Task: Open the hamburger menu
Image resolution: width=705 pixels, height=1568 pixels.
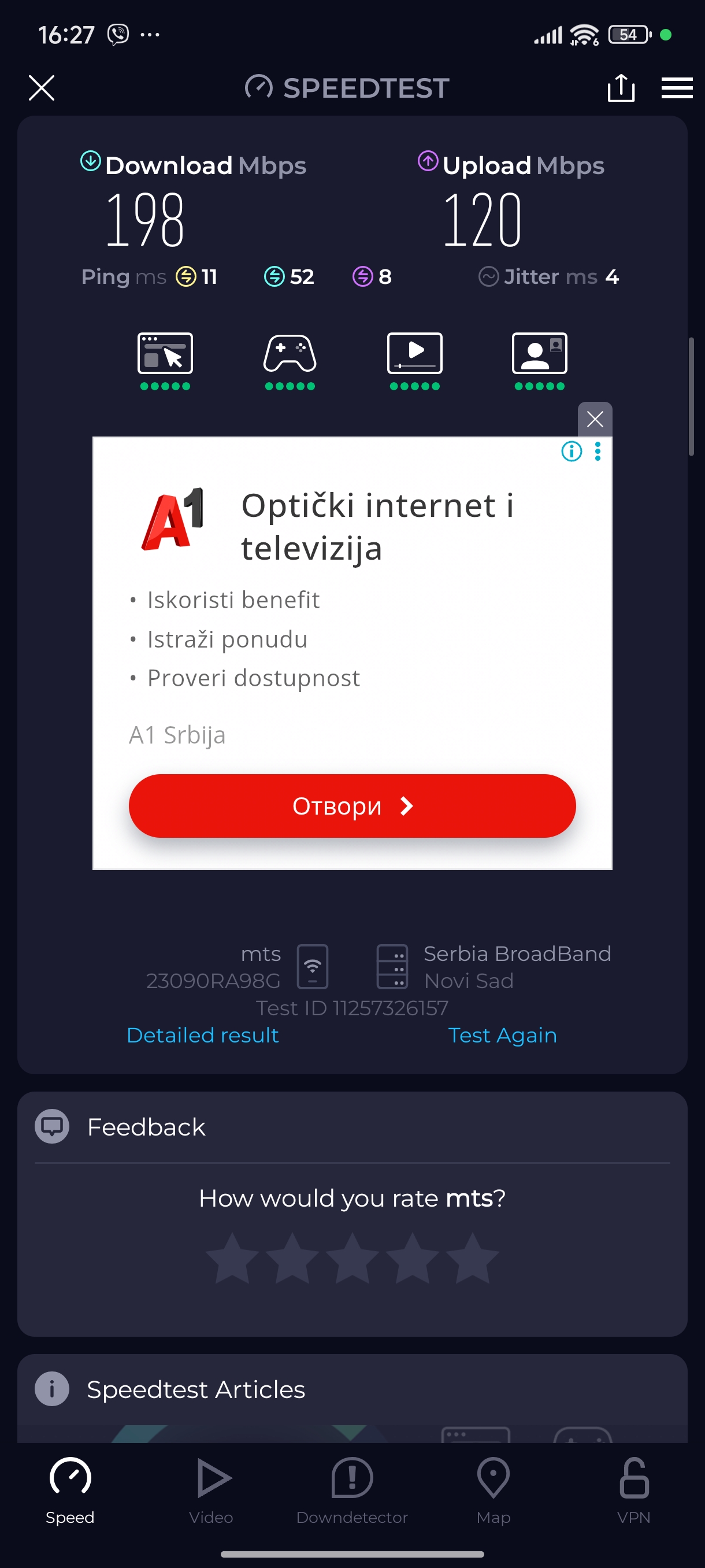Action: point(677,88)
